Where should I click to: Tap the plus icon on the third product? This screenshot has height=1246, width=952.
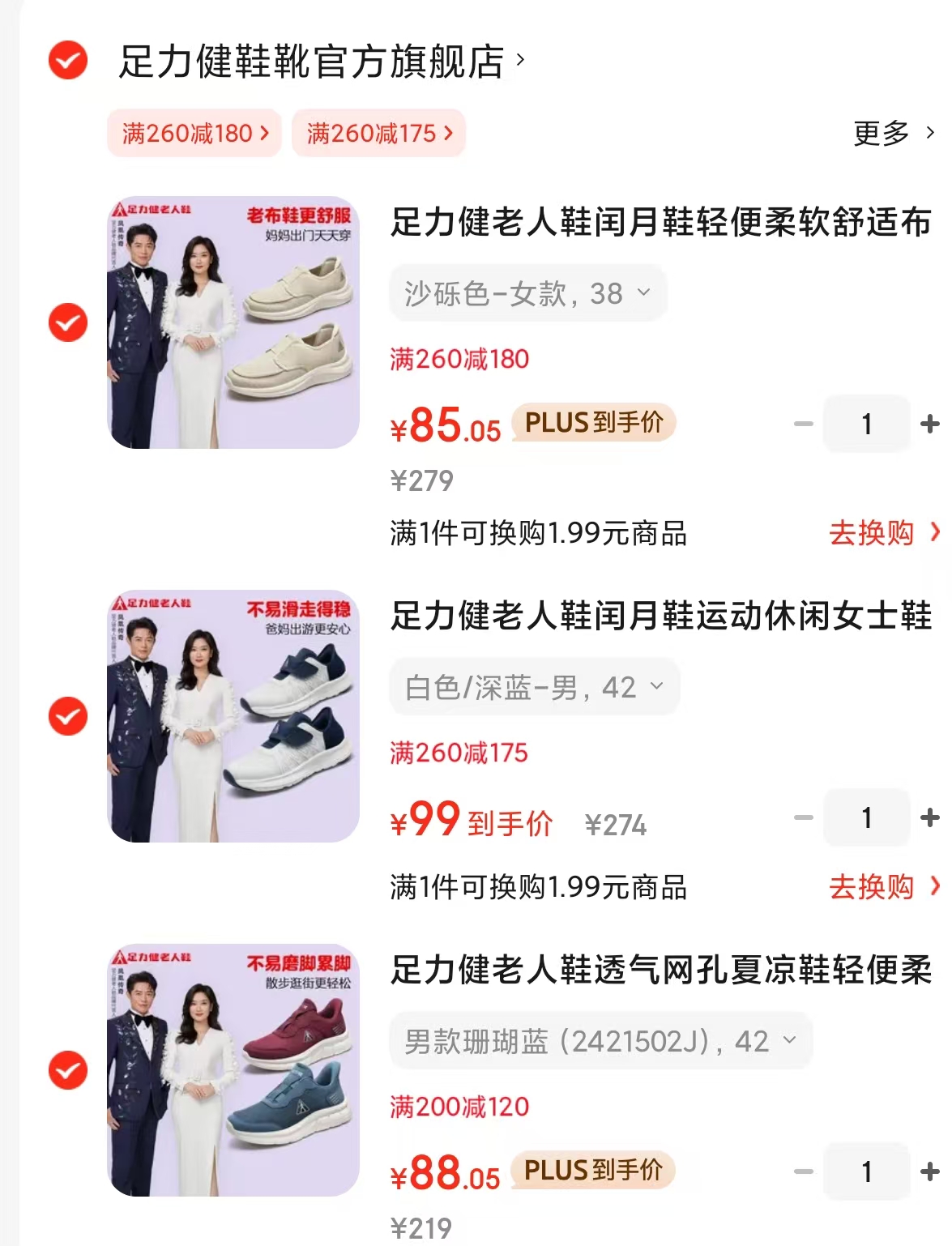click(x=931, y=1171)
